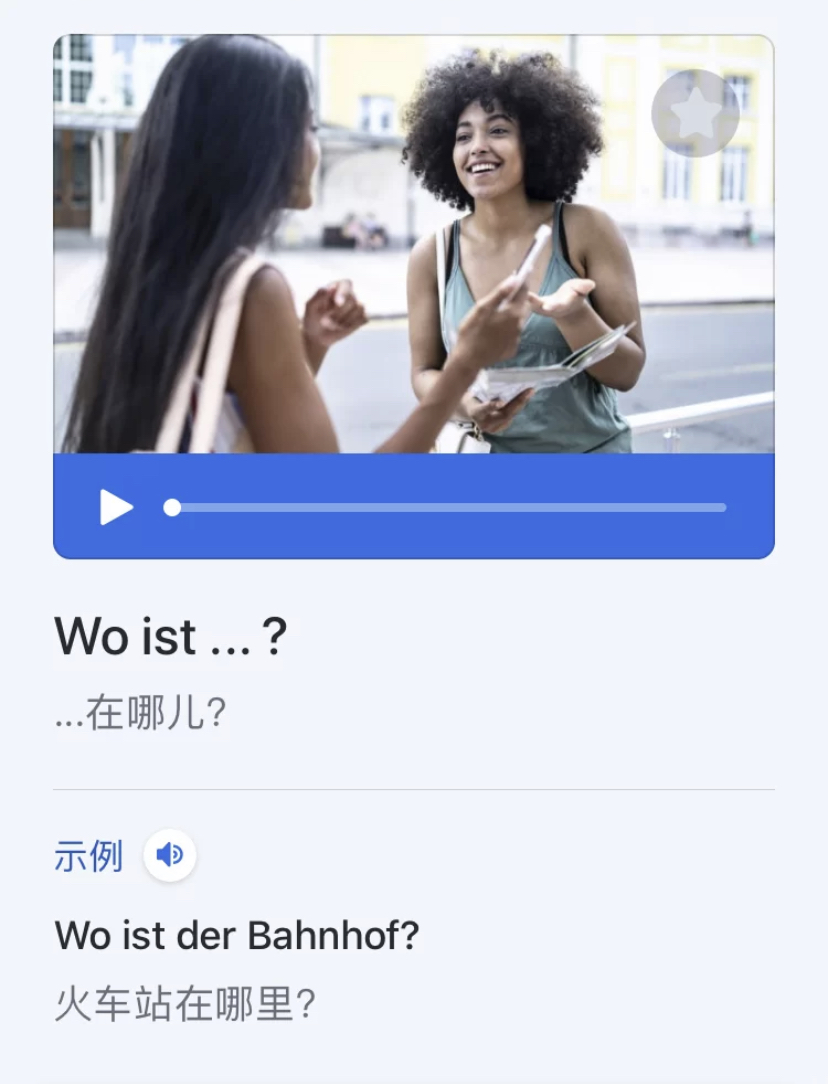Play the example sentence audio

pos(170,856)
